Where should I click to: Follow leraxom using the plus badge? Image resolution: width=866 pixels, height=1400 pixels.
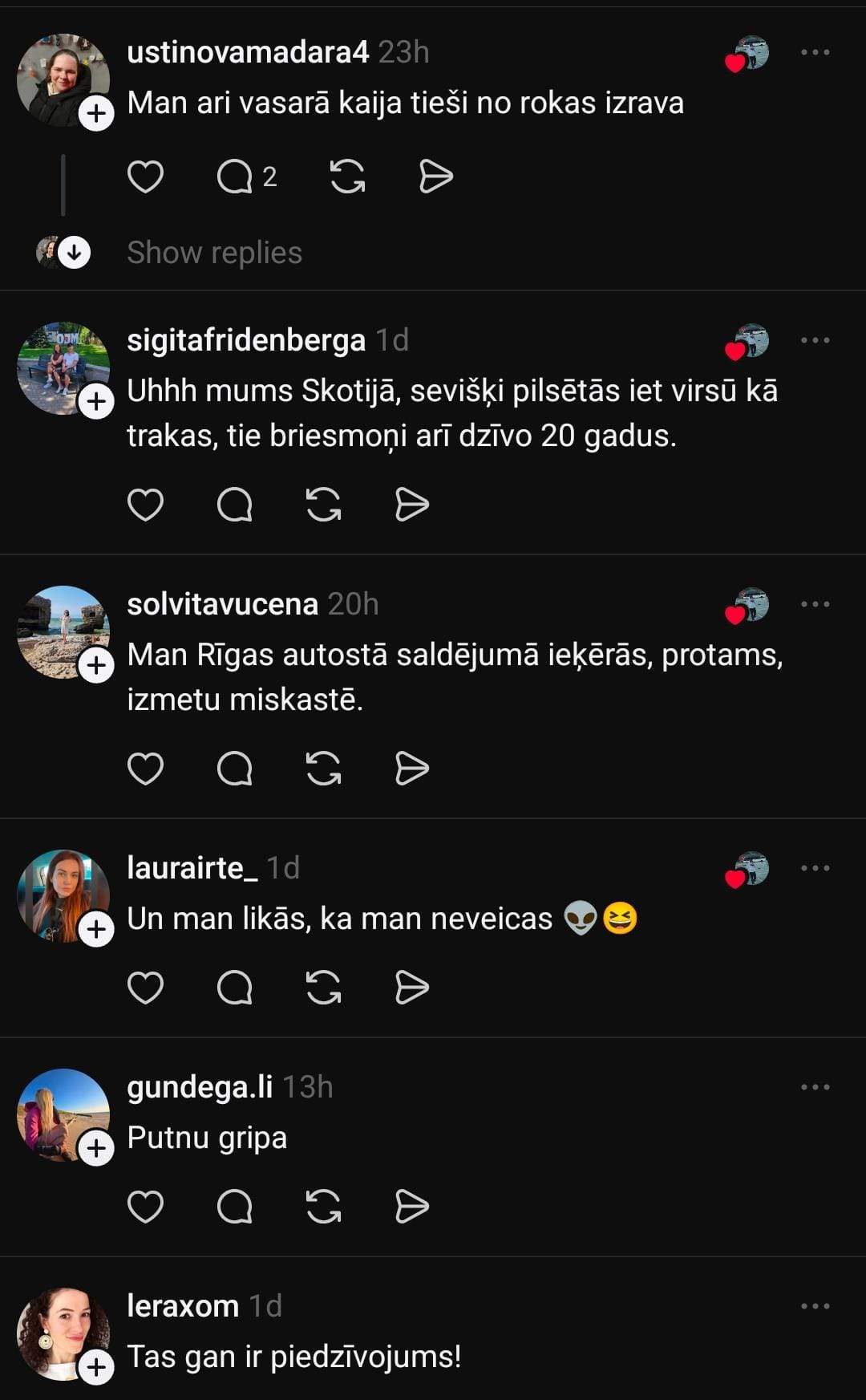[x=96, y=1367]
